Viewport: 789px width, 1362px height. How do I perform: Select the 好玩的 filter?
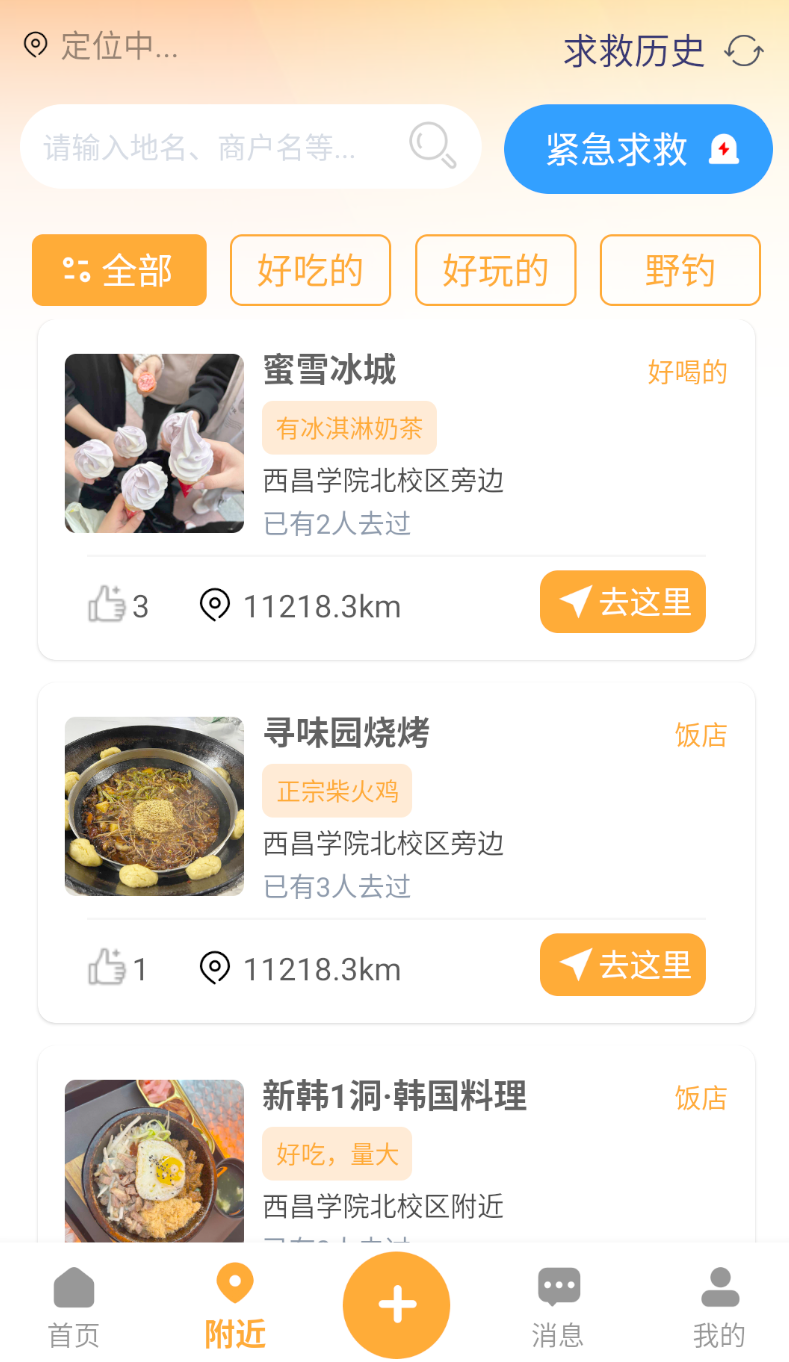click(495, 270)
